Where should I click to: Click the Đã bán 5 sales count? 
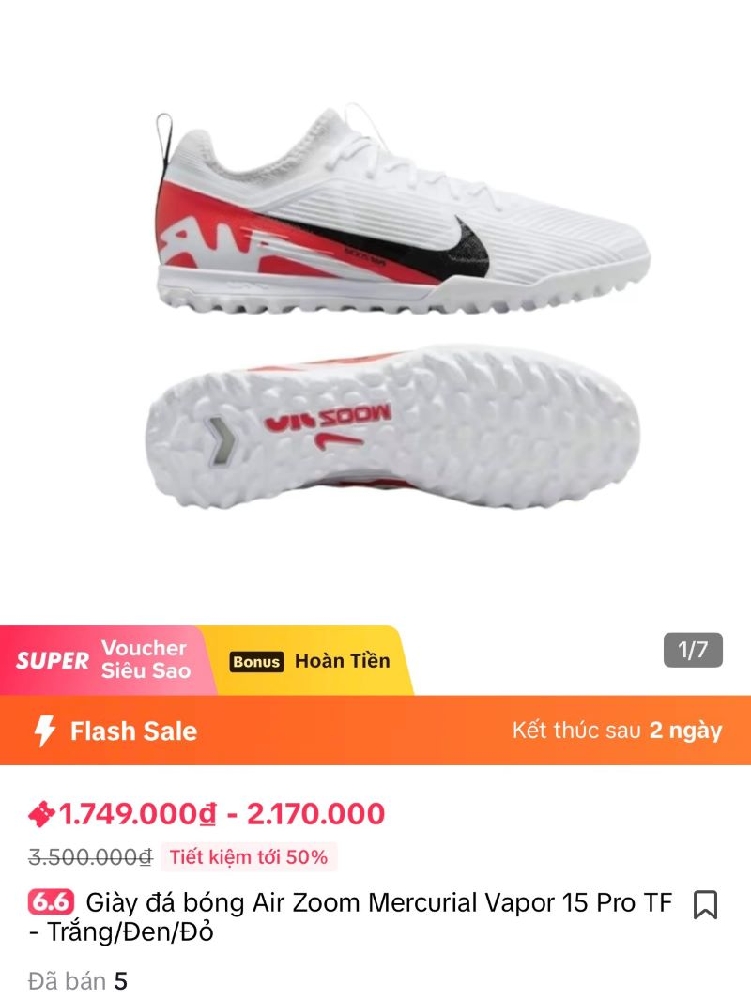(75, 983)
